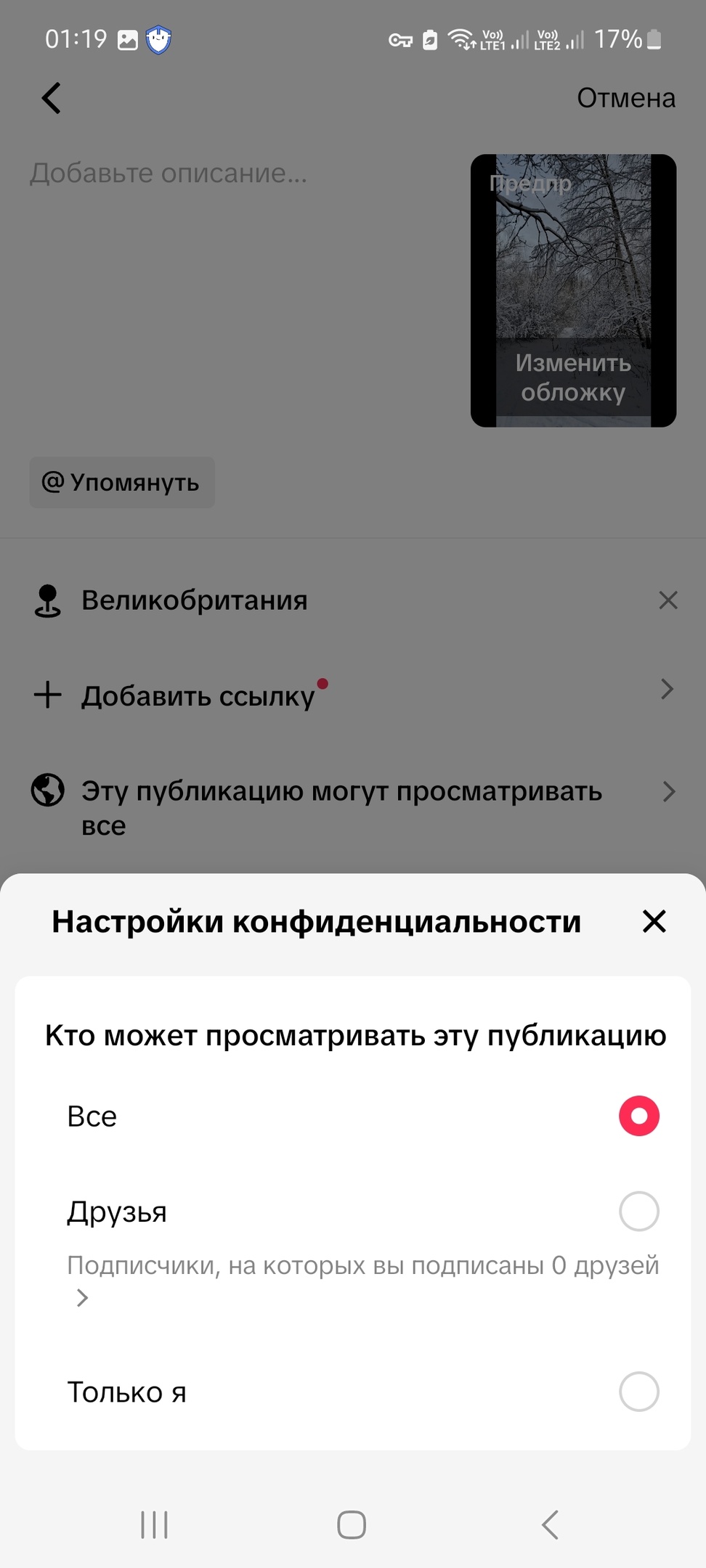The image size is (706, 1568).
Task: Choose Друзья as who can view
Action: [x=638, y=1211]
